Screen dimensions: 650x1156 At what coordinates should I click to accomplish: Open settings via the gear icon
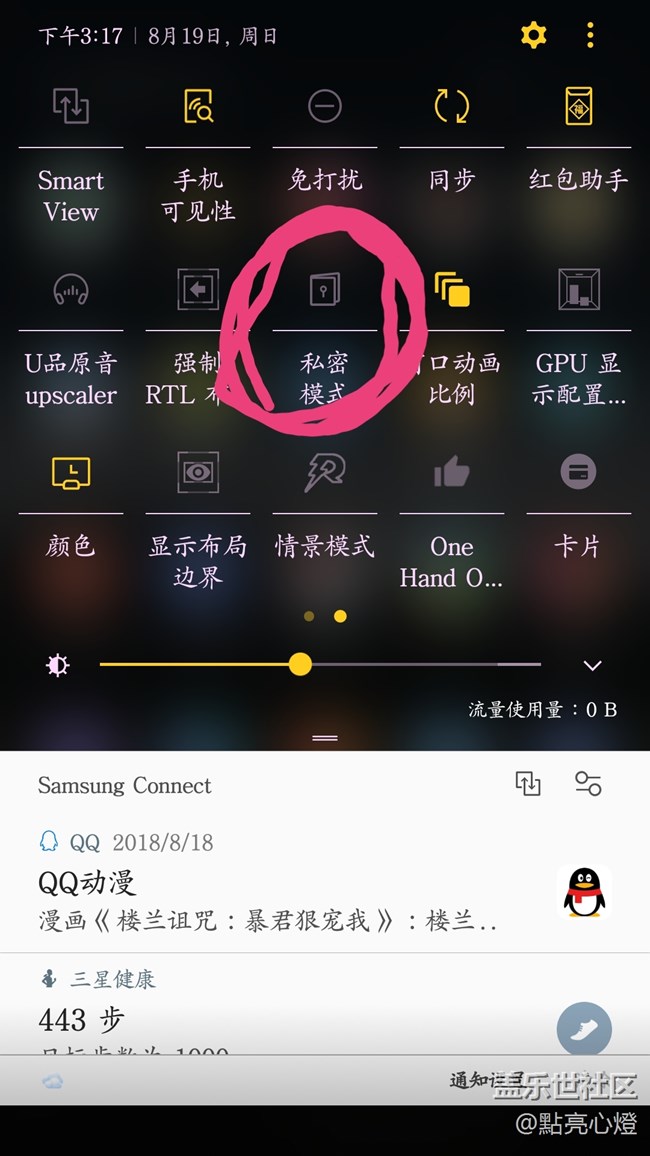(534, 36)
